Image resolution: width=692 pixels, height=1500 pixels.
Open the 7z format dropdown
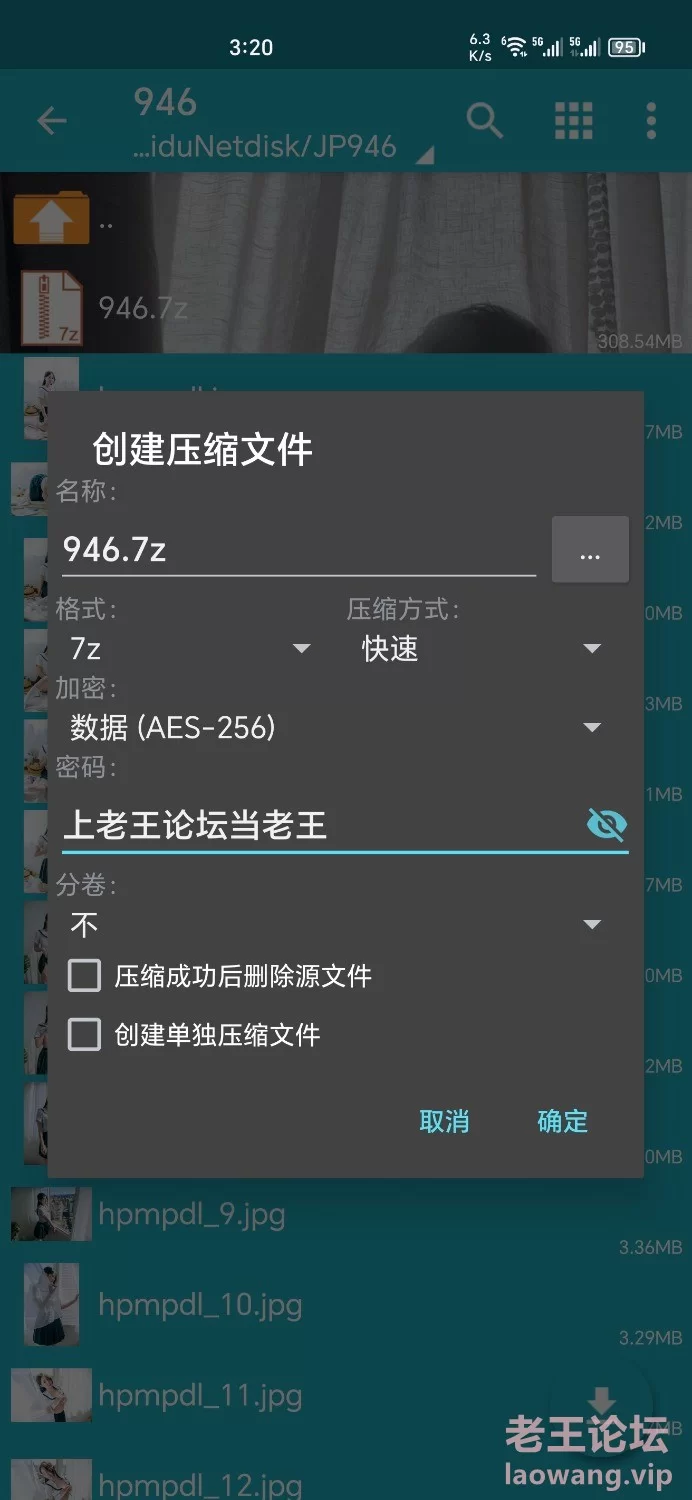(x=190, y=649)
